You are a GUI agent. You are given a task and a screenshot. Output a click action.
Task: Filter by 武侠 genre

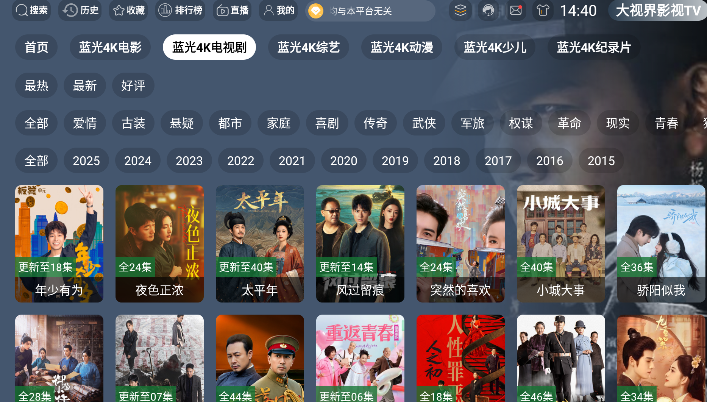click(424, 123)
